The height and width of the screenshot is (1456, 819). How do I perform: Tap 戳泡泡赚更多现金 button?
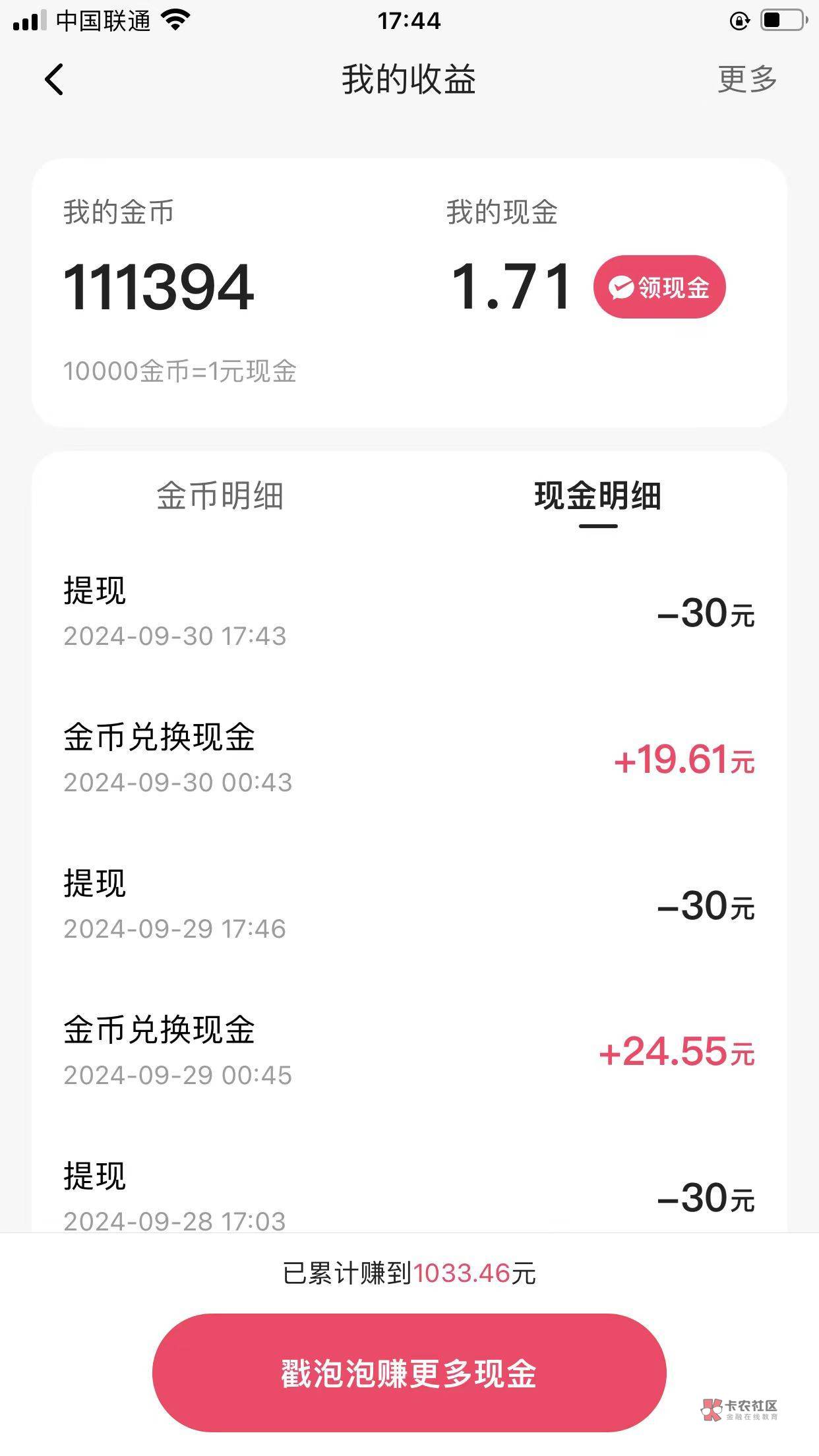[x=409, y=1374]
